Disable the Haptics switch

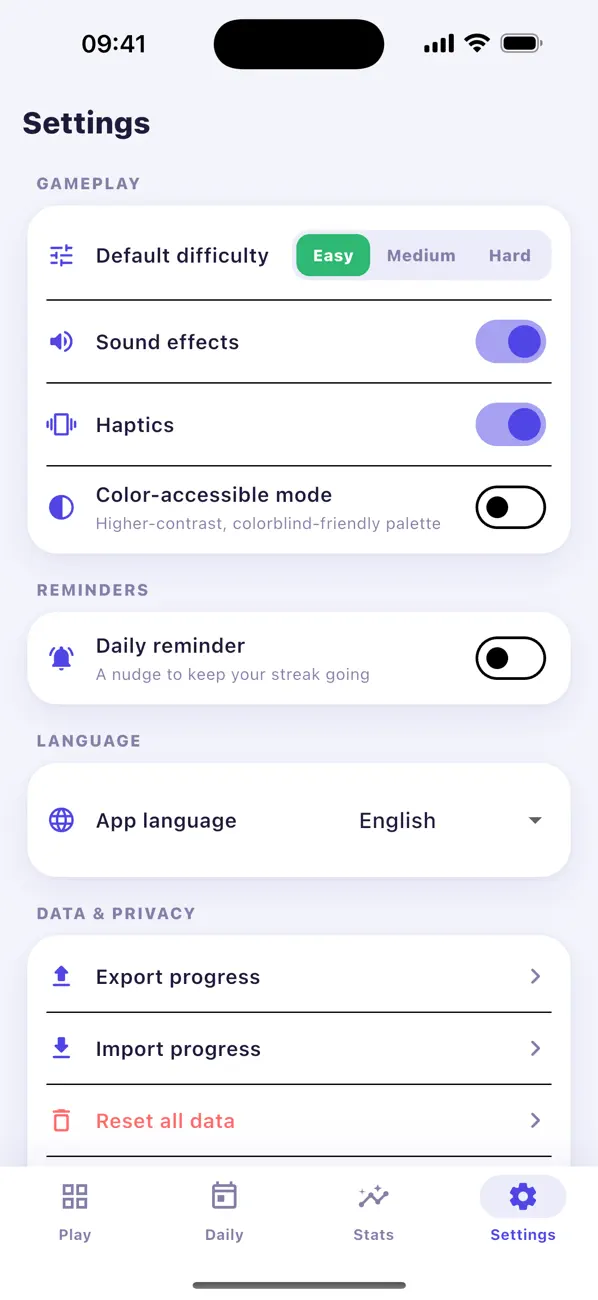click(510, 425)
